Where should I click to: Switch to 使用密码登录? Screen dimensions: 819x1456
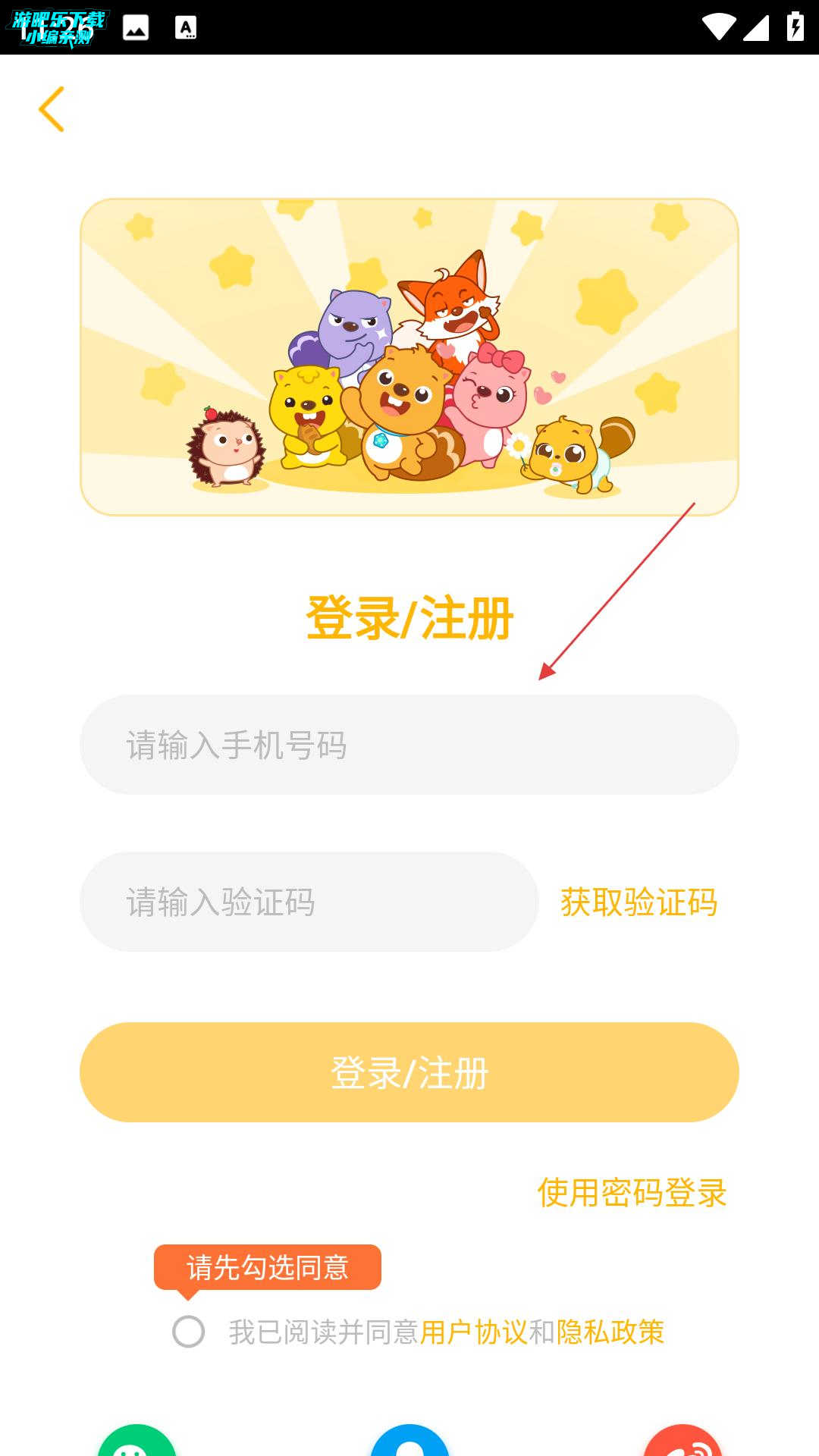pyautogui.click(x=632, y=1193)
